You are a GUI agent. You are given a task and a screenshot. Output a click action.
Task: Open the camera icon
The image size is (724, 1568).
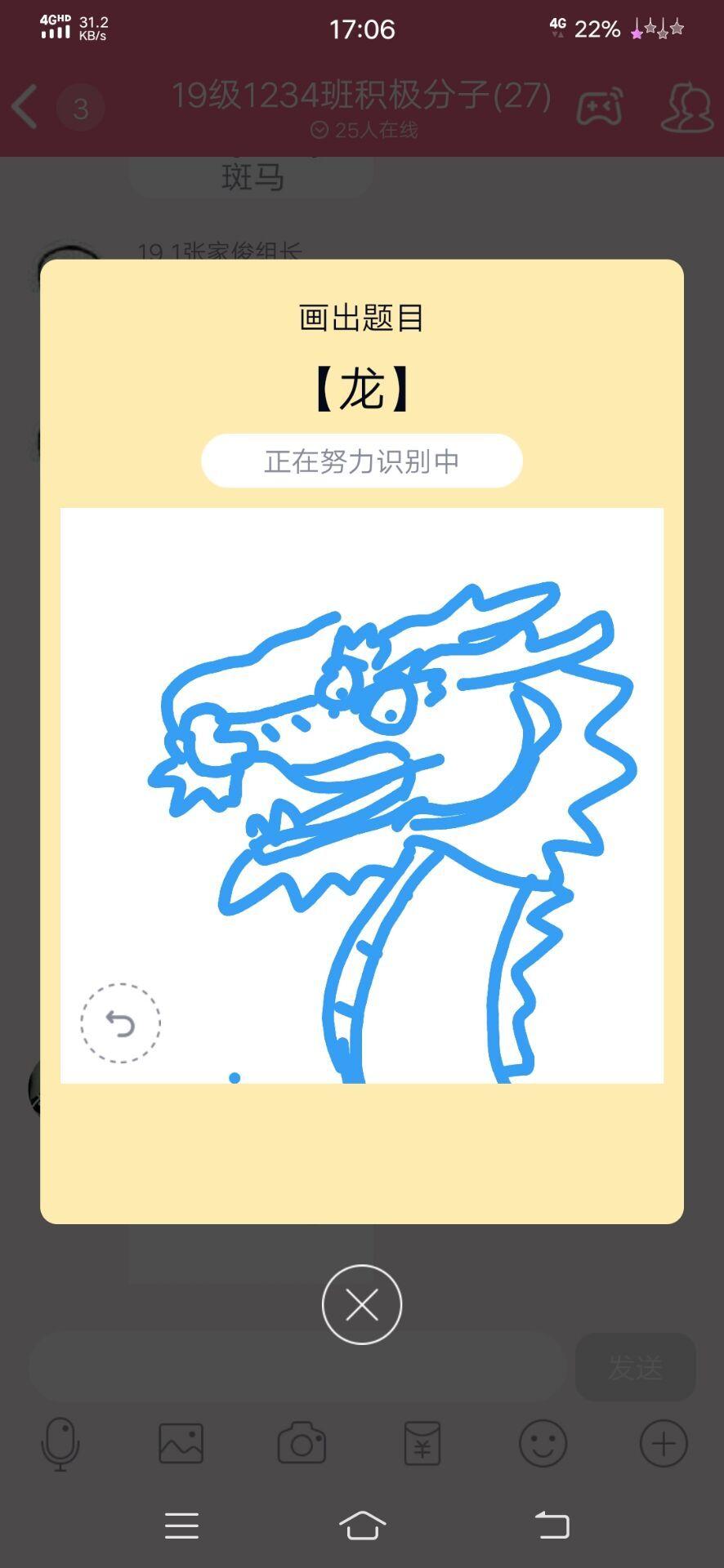(302, 1443)
